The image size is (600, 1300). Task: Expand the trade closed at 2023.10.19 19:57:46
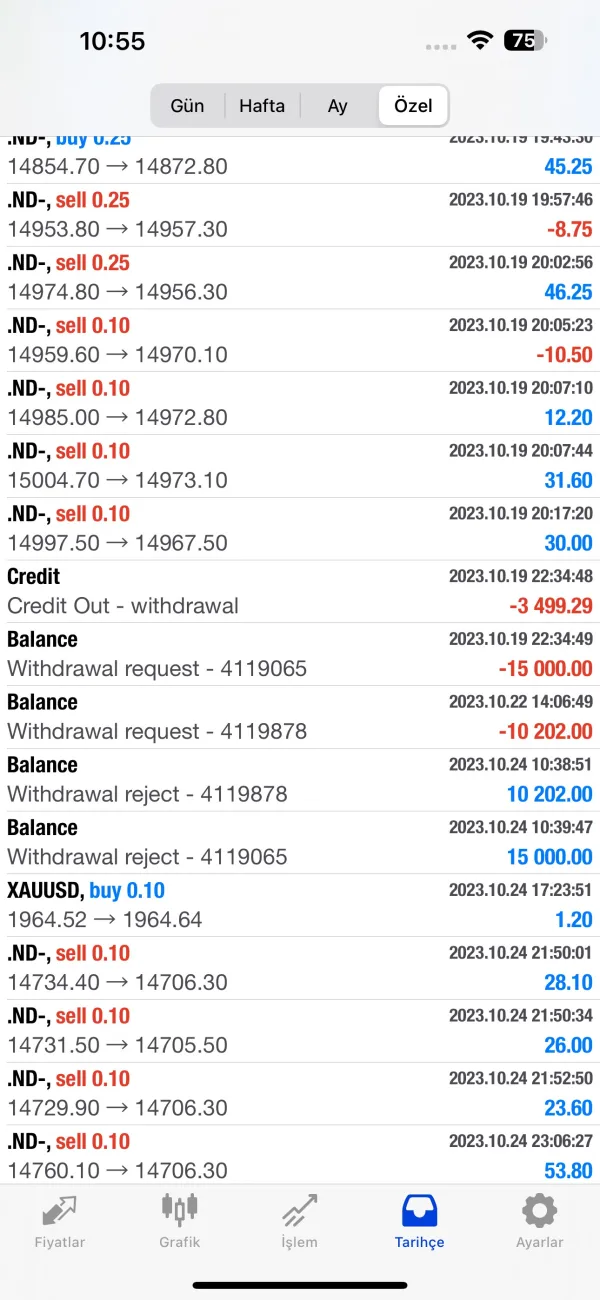pyautogui.click(x=300, y=215)
